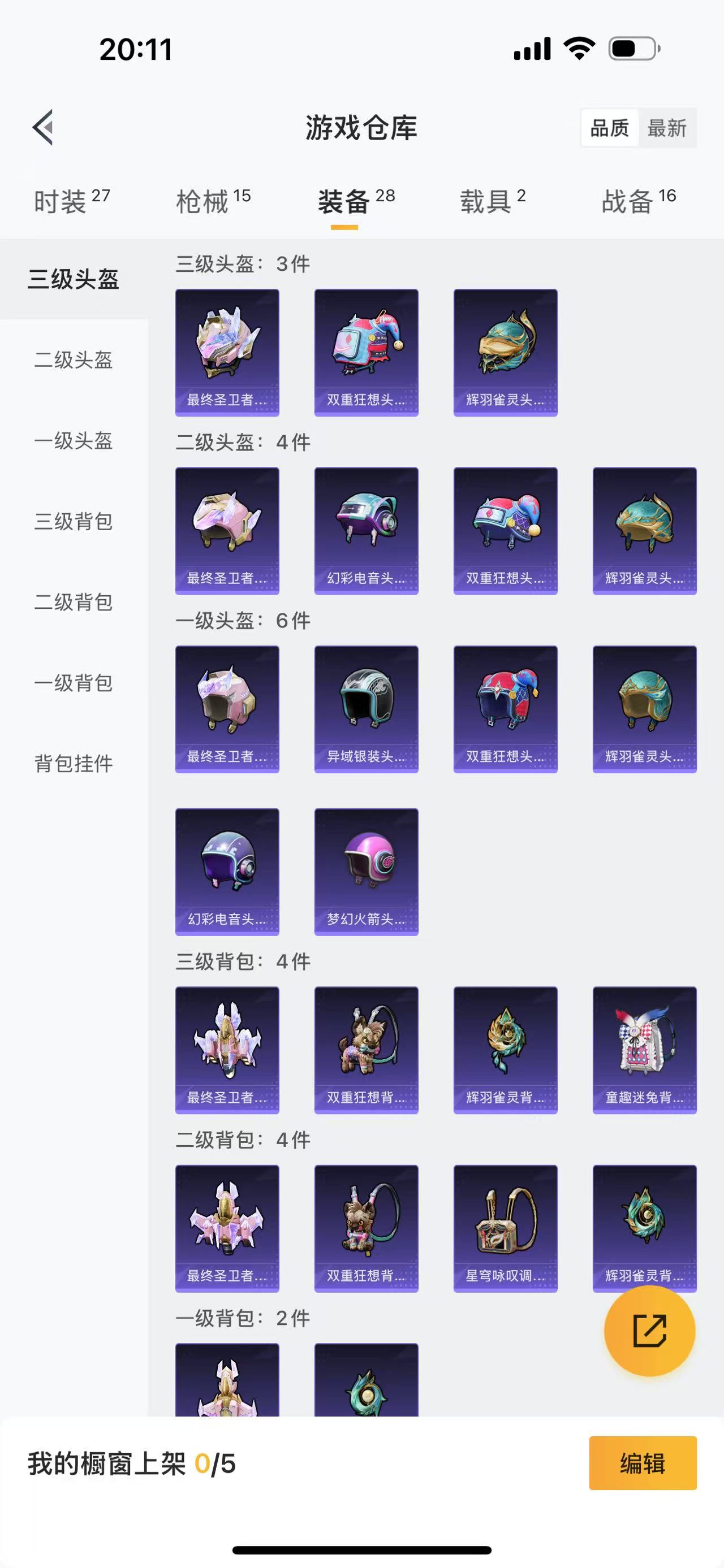Screen dimensions: 724x1568
Task: Select 一级背包 in the left sidebar
Action: pos(74,683)
